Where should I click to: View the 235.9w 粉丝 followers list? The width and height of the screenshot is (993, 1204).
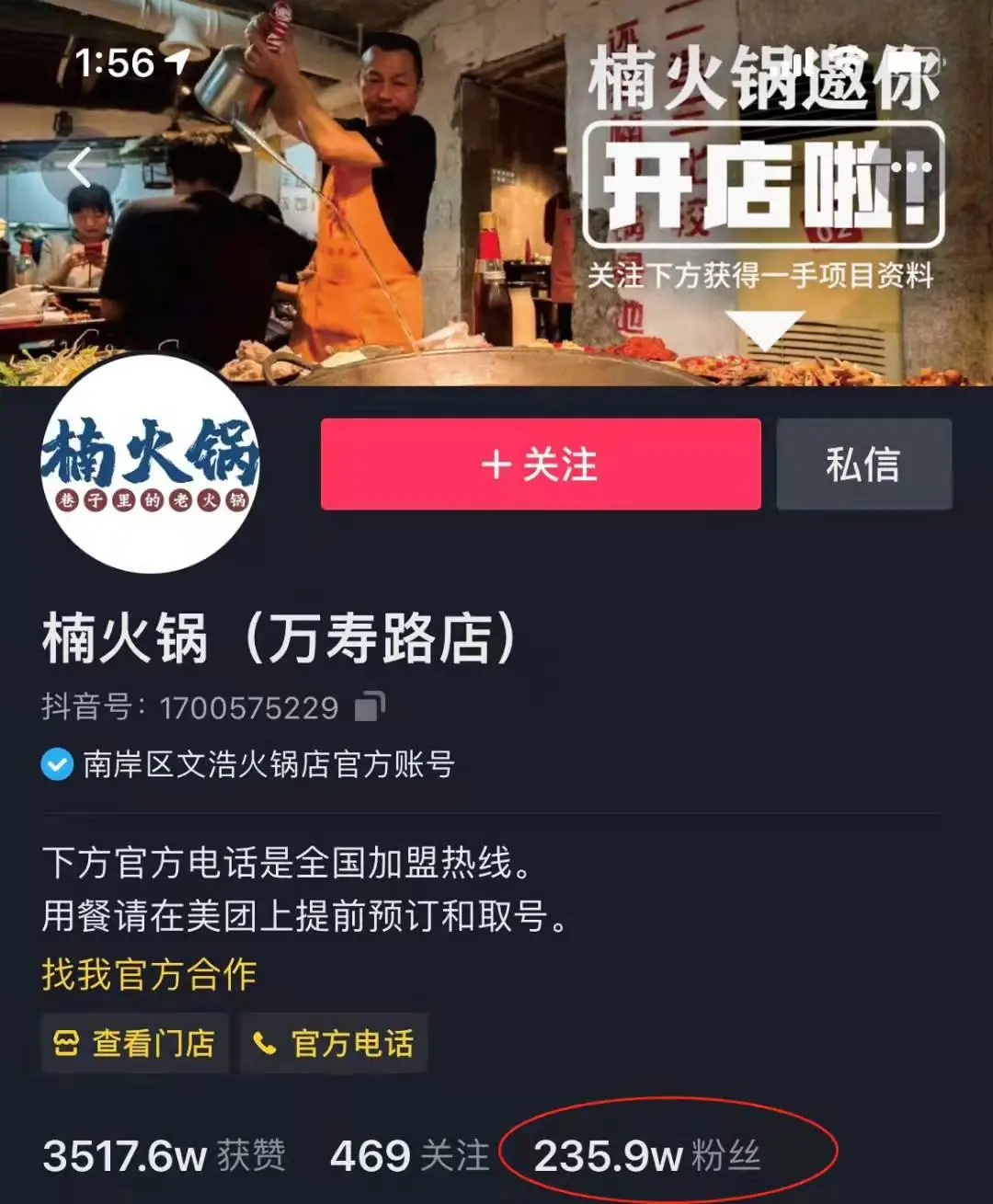pyautogui.click(x=647, y=1156)
